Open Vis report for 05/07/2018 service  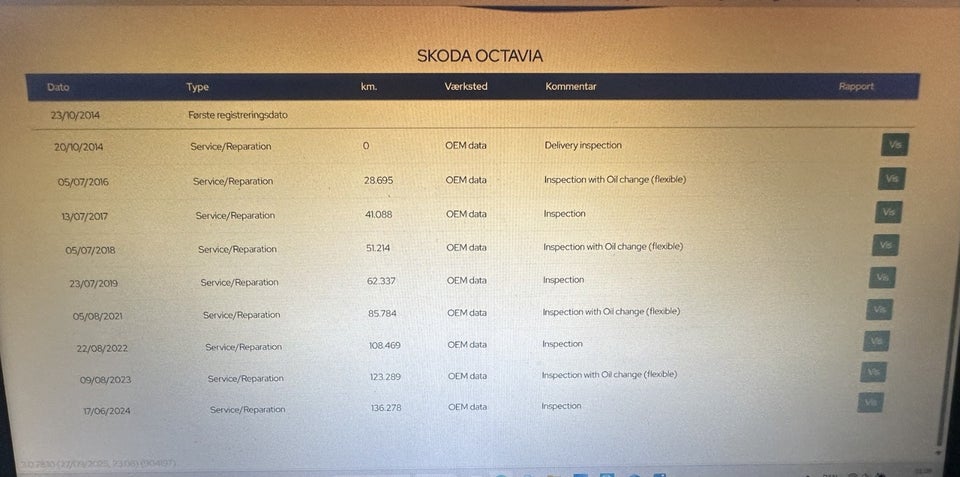pos(885,245)
